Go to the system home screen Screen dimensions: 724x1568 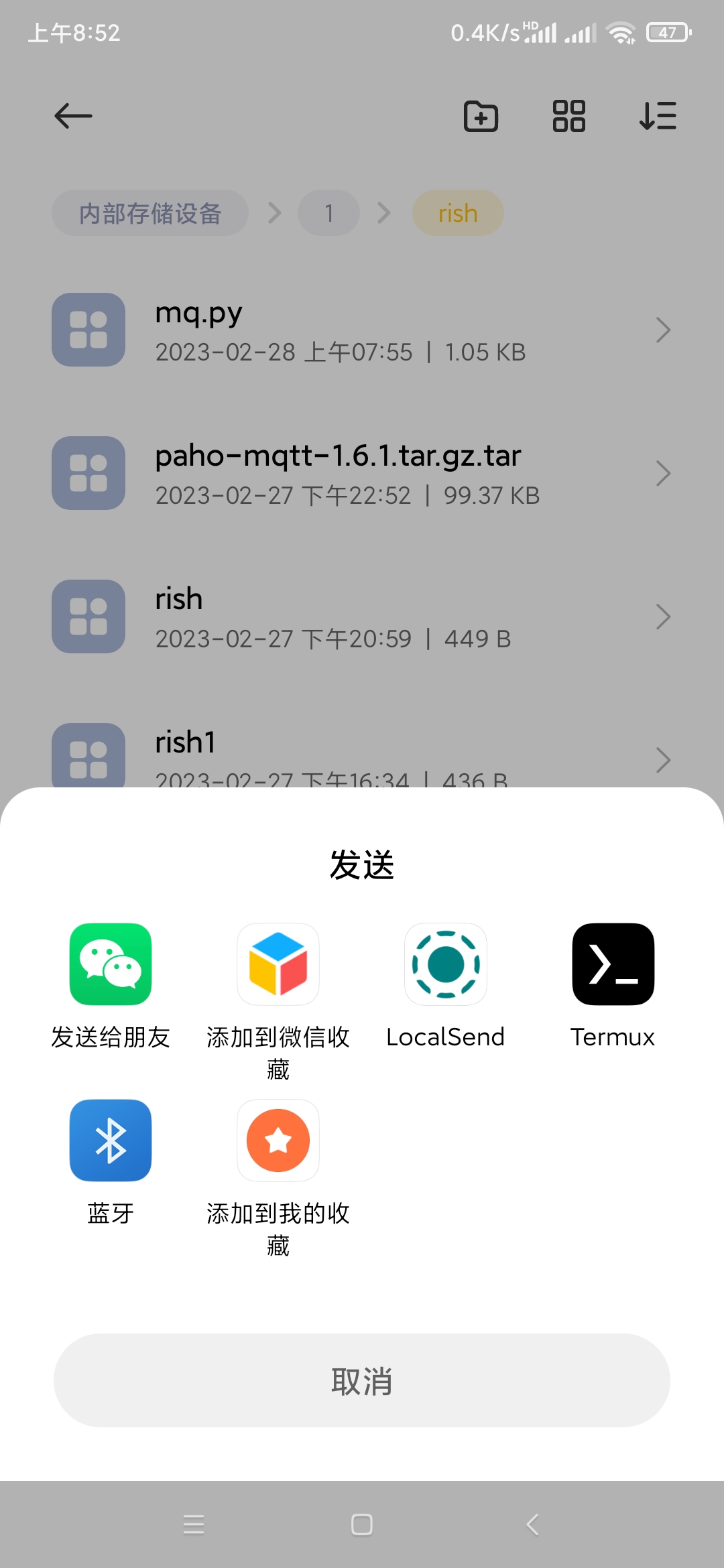(x=362, y=1524)
